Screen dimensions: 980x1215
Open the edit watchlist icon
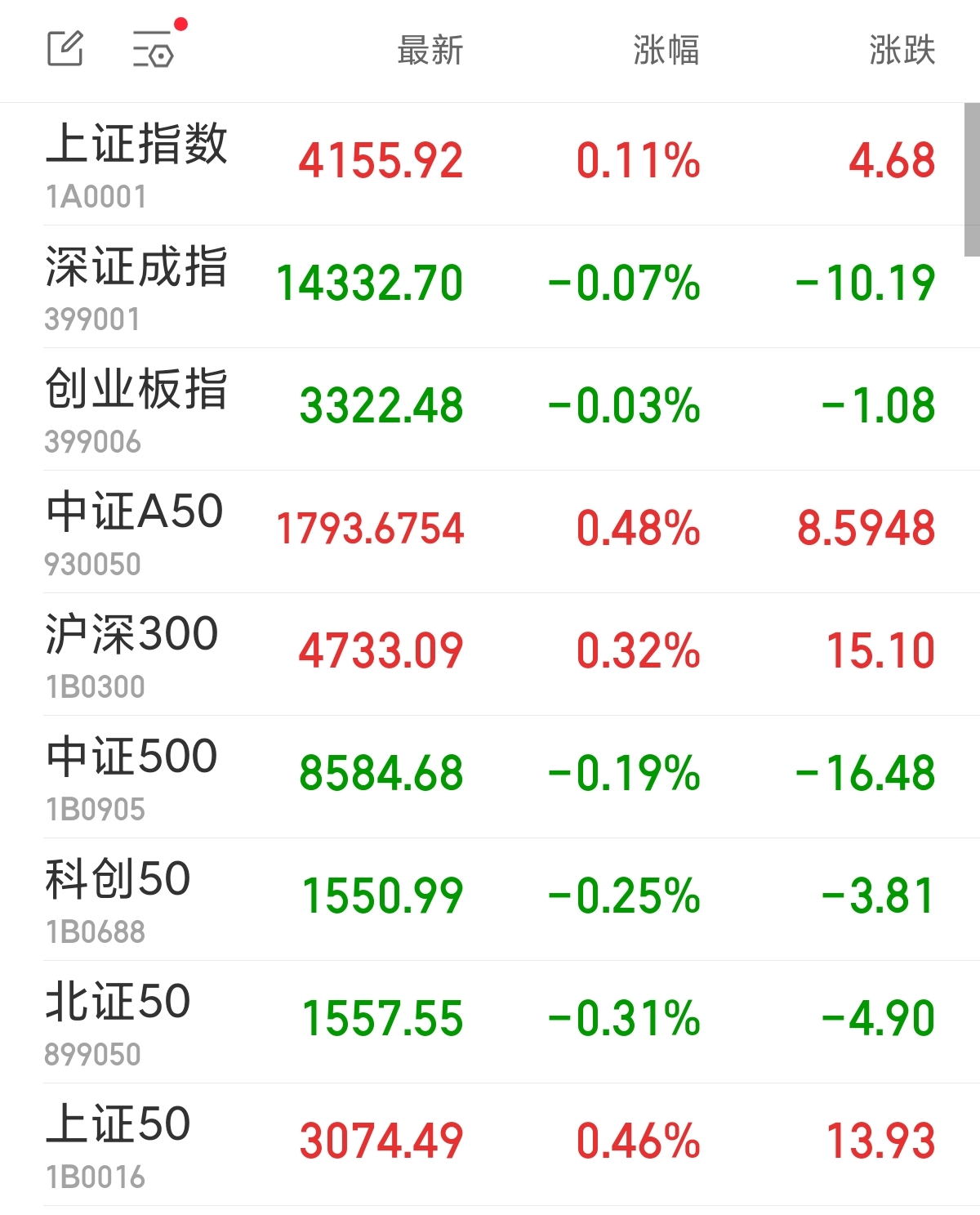(x=65, y=49)
